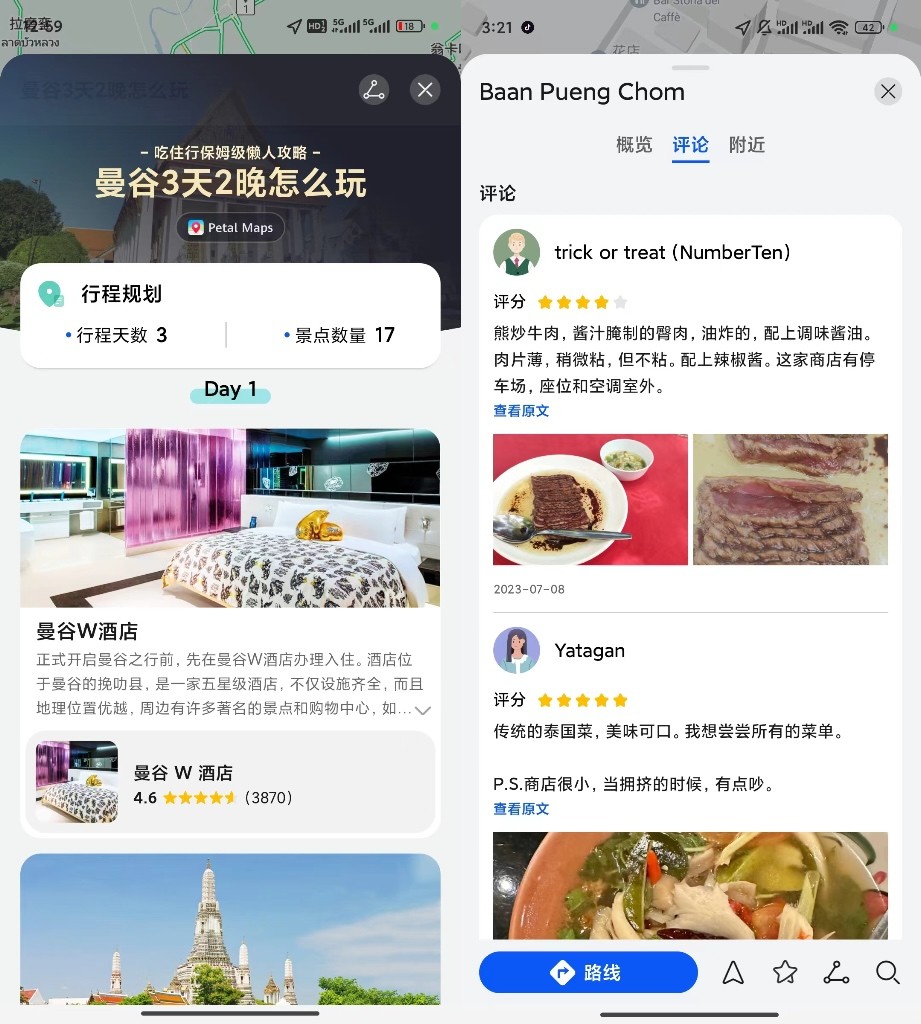
Task: Open the sliced beef plate photo in first review
Action: [590, 499]
